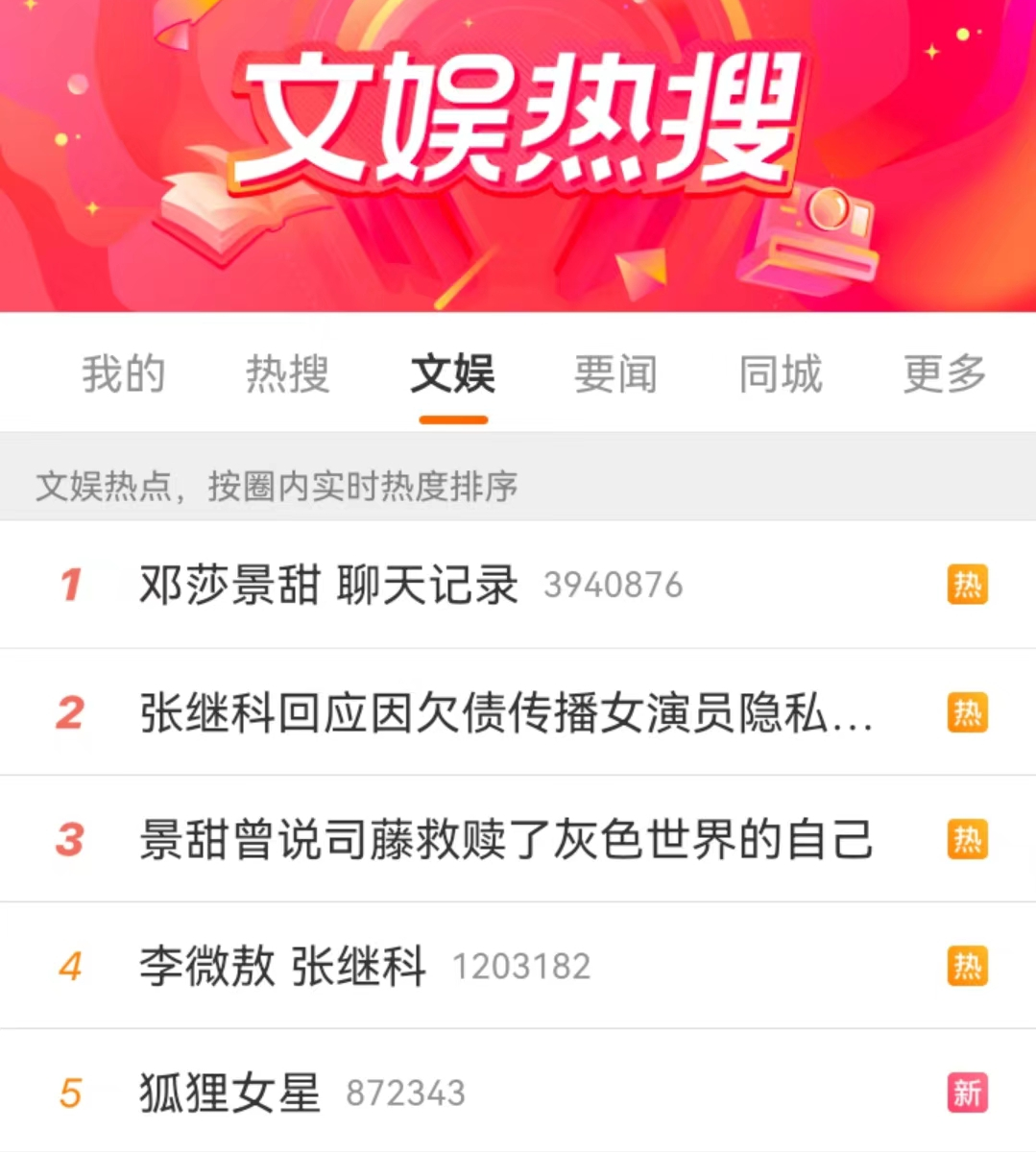
Task: Open the 更多 tab
Action: [945, 373]
